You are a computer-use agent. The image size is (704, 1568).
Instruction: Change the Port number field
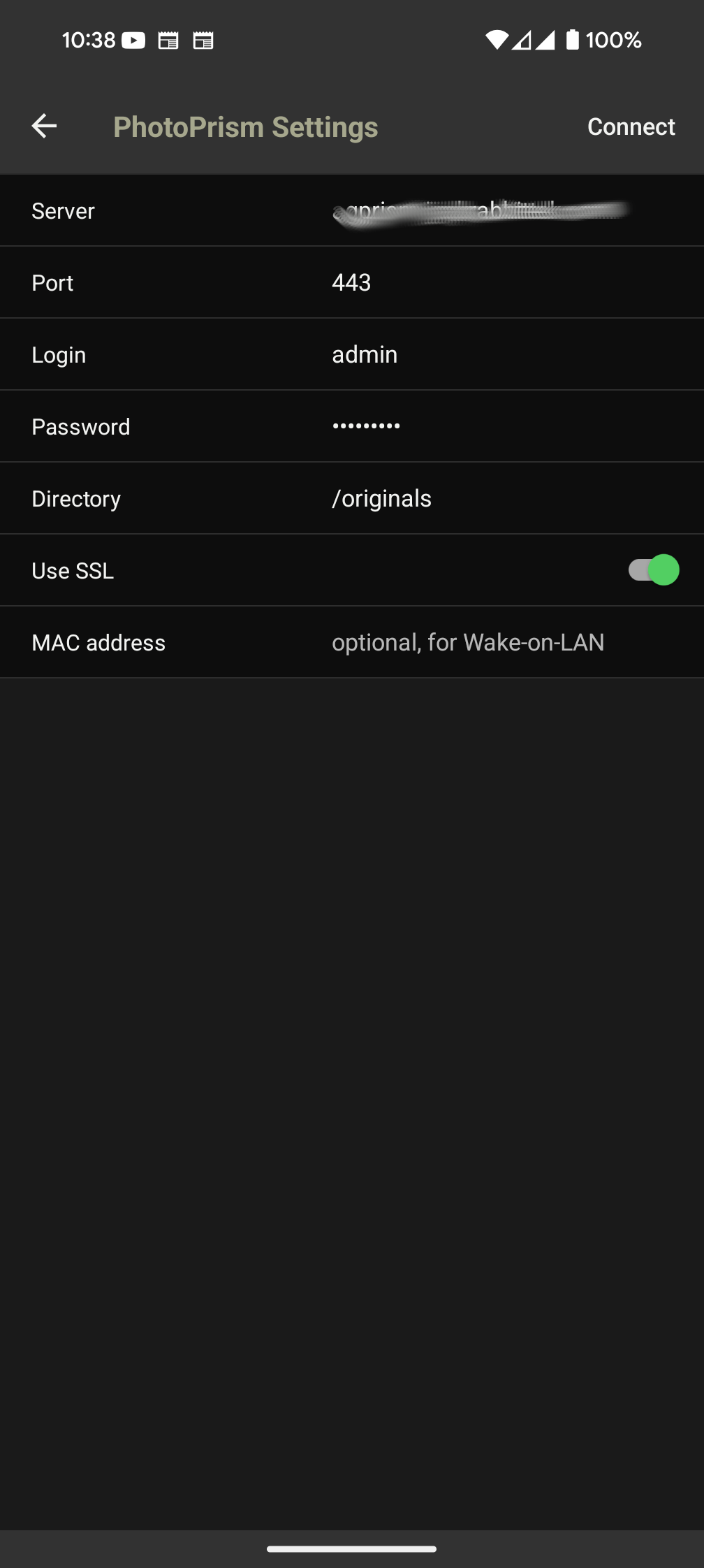tap(481, 283)
